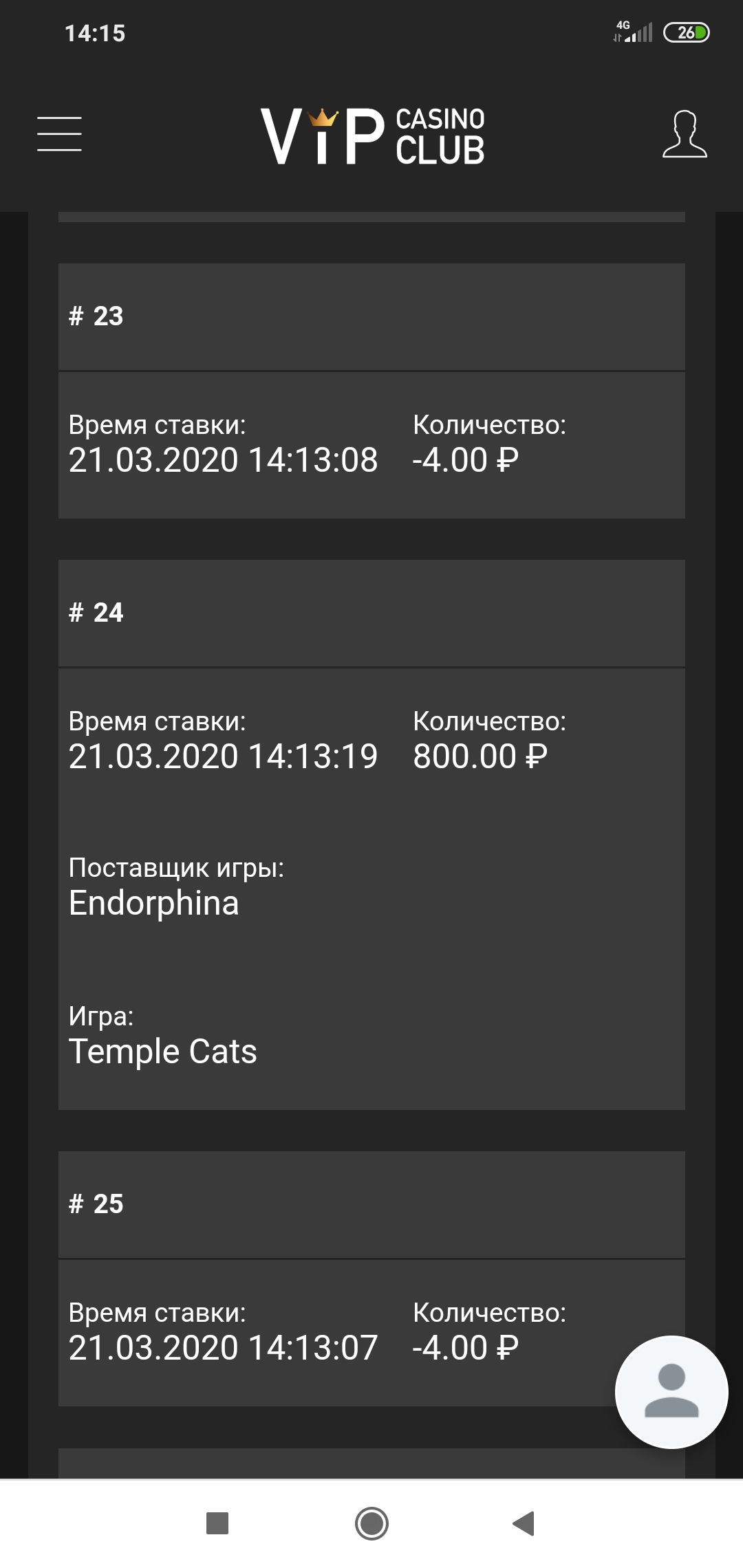
Task: Collapse bet entry # 24
Action: pos(371,613)
